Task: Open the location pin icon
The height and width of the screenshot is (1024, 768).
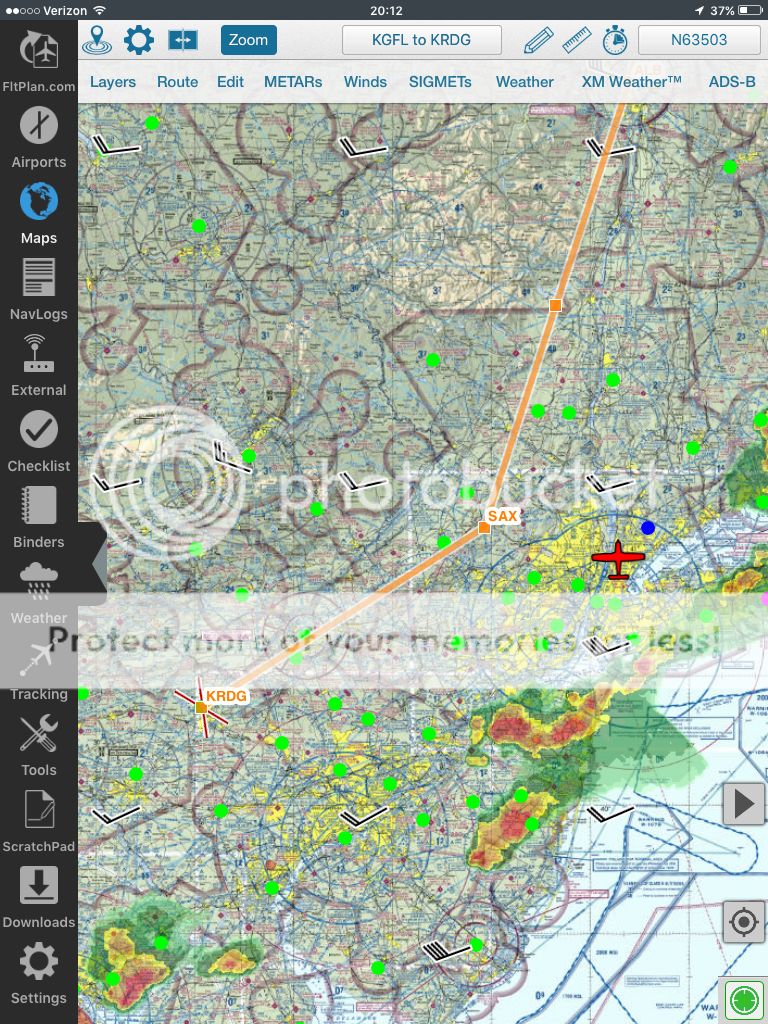Action: point(97,40)
